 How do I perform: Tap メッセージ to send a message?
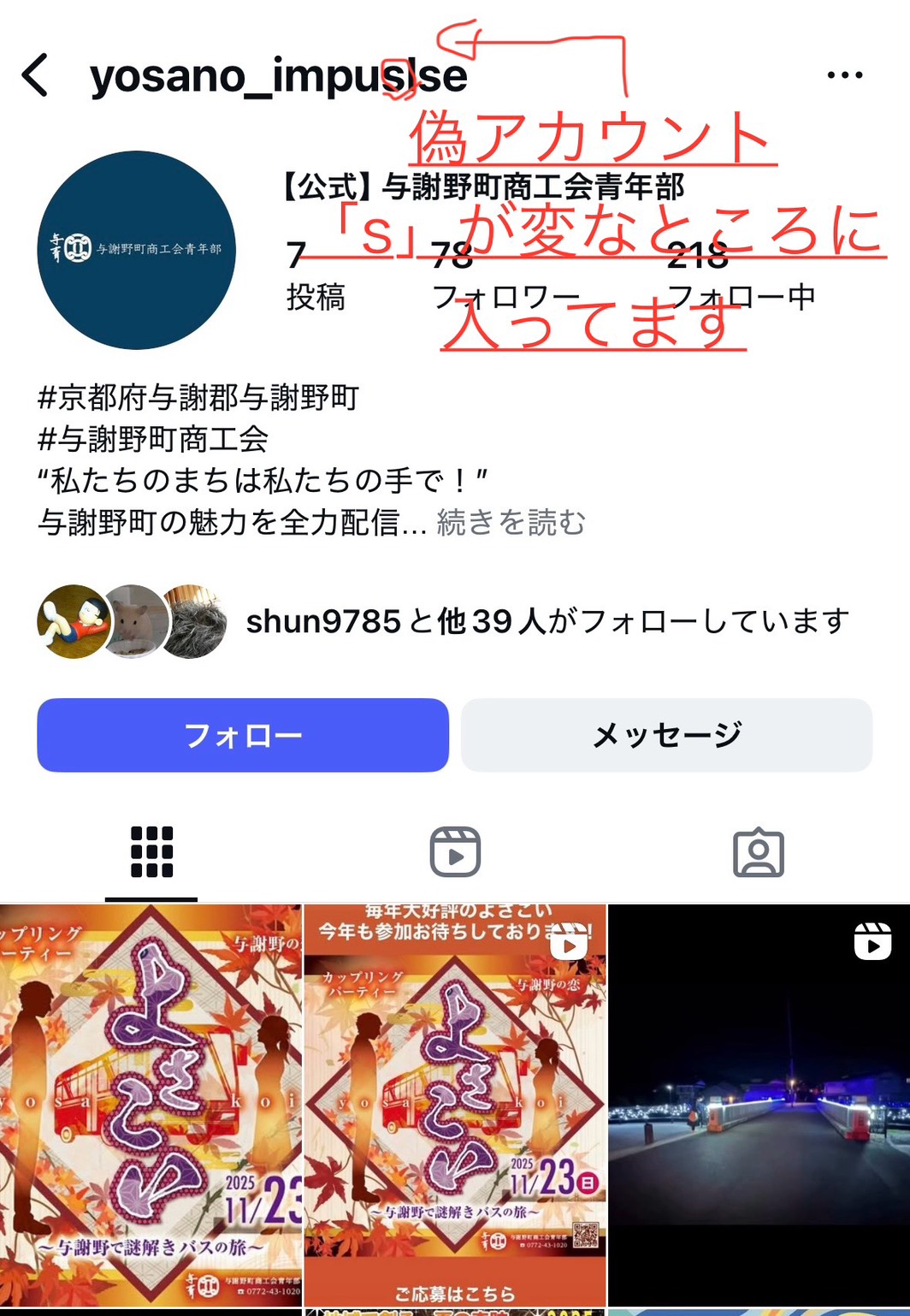(x=666, y=735)
